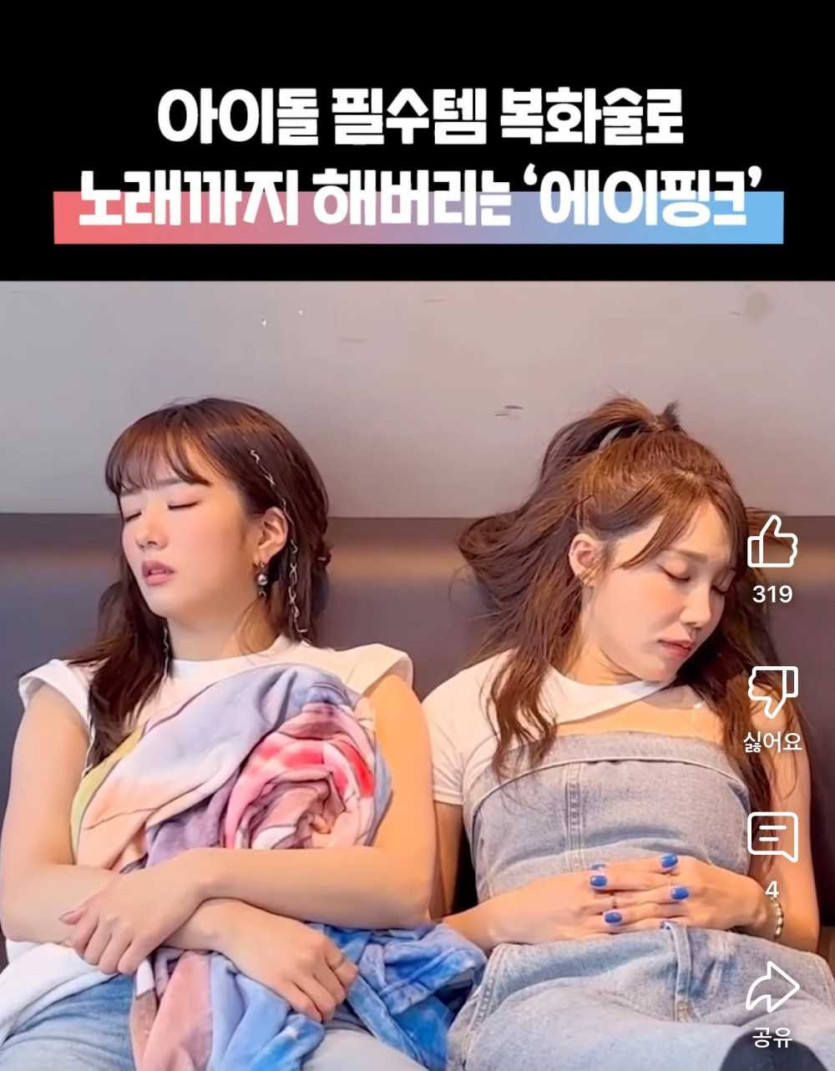Share this video via 공유

pyautogui.click(x=772, y=989)
